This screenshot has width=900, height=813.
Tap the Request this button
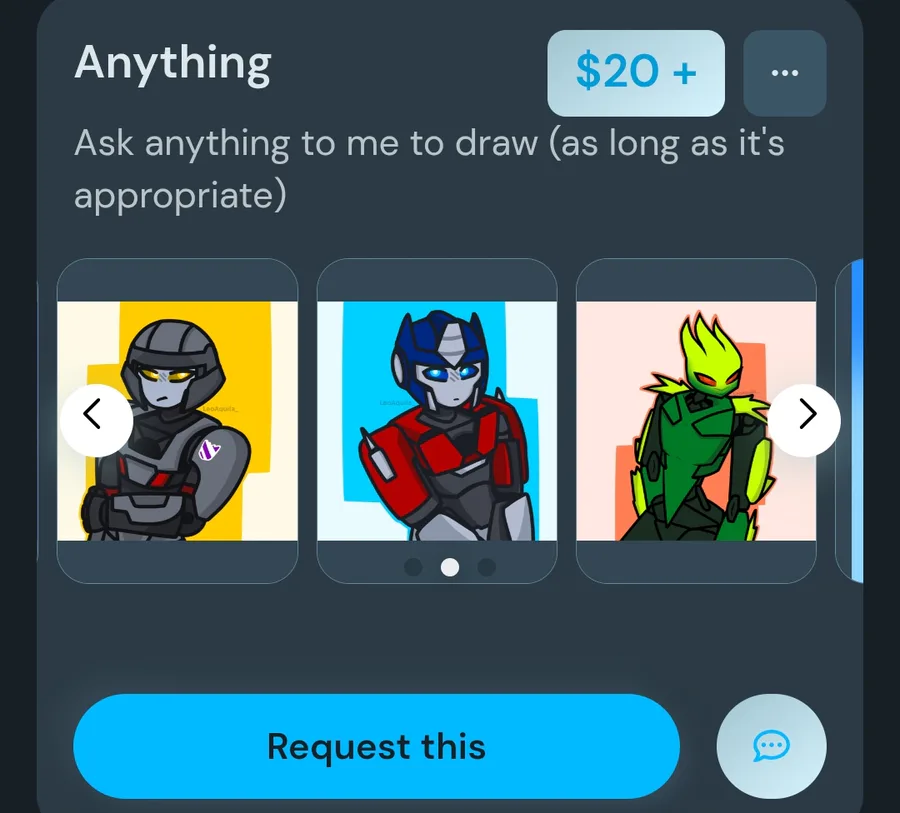pos(376,746)
